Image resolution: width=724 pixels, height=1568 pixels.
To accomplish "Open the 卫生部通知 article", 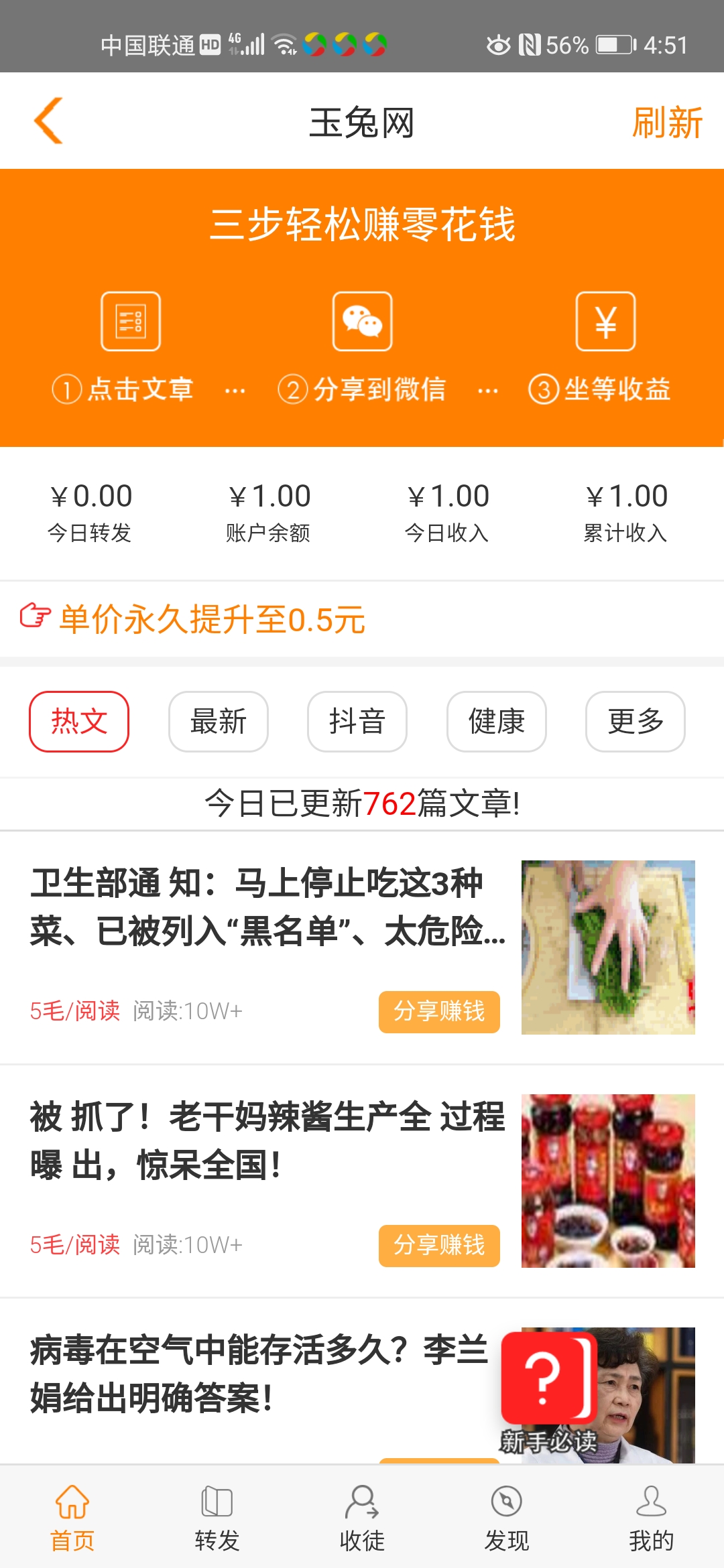I will pyautogui.click(x=267, y=906).
